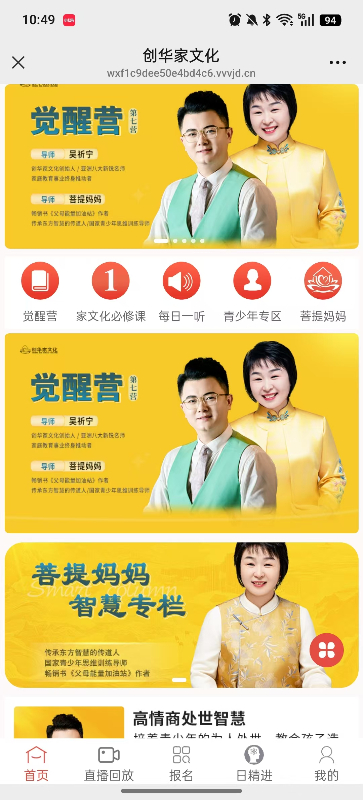Open the 每日一听 audio section
The height and width of the screenshot is (800, 363).
click(181, 292)
